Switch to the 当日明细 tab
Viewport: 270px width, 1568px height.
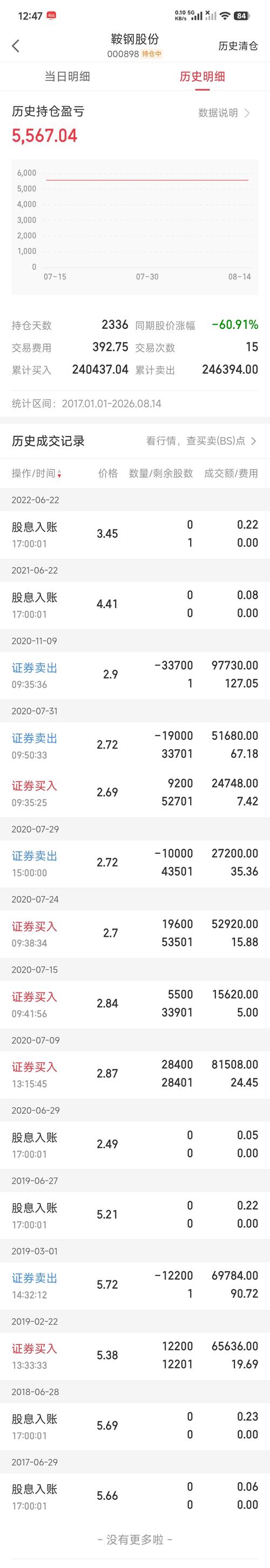(x=67, y=77)
